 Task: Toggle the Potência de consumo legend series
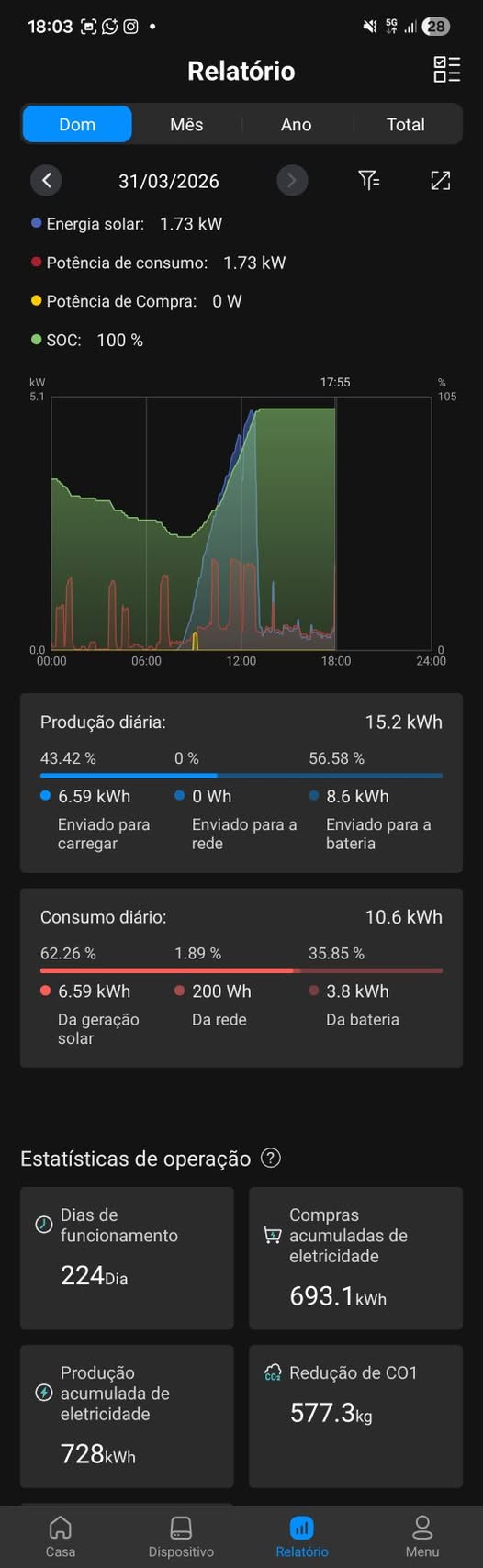coord(158,263)
